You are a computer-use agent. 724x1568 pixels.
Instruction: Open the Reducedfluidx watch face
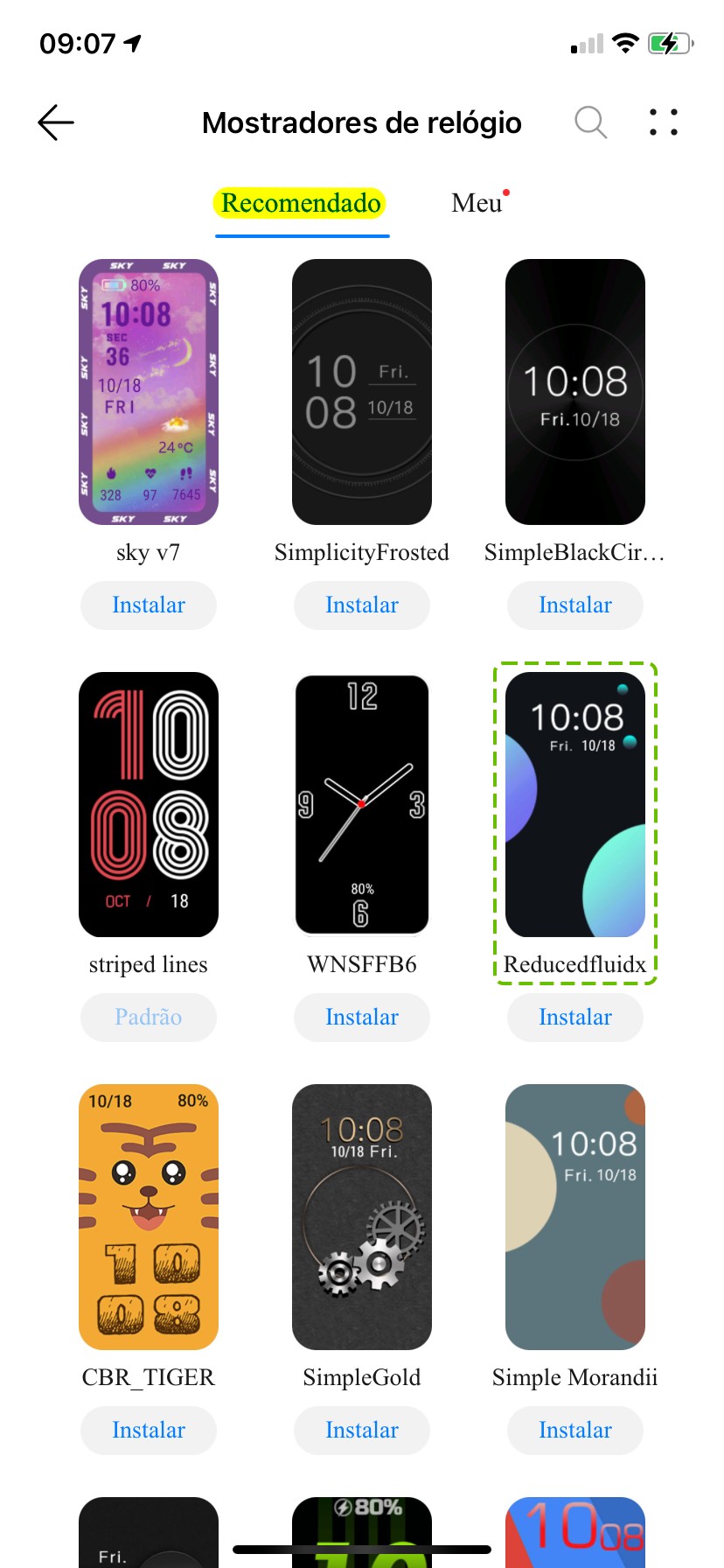[x=575, y=804]
